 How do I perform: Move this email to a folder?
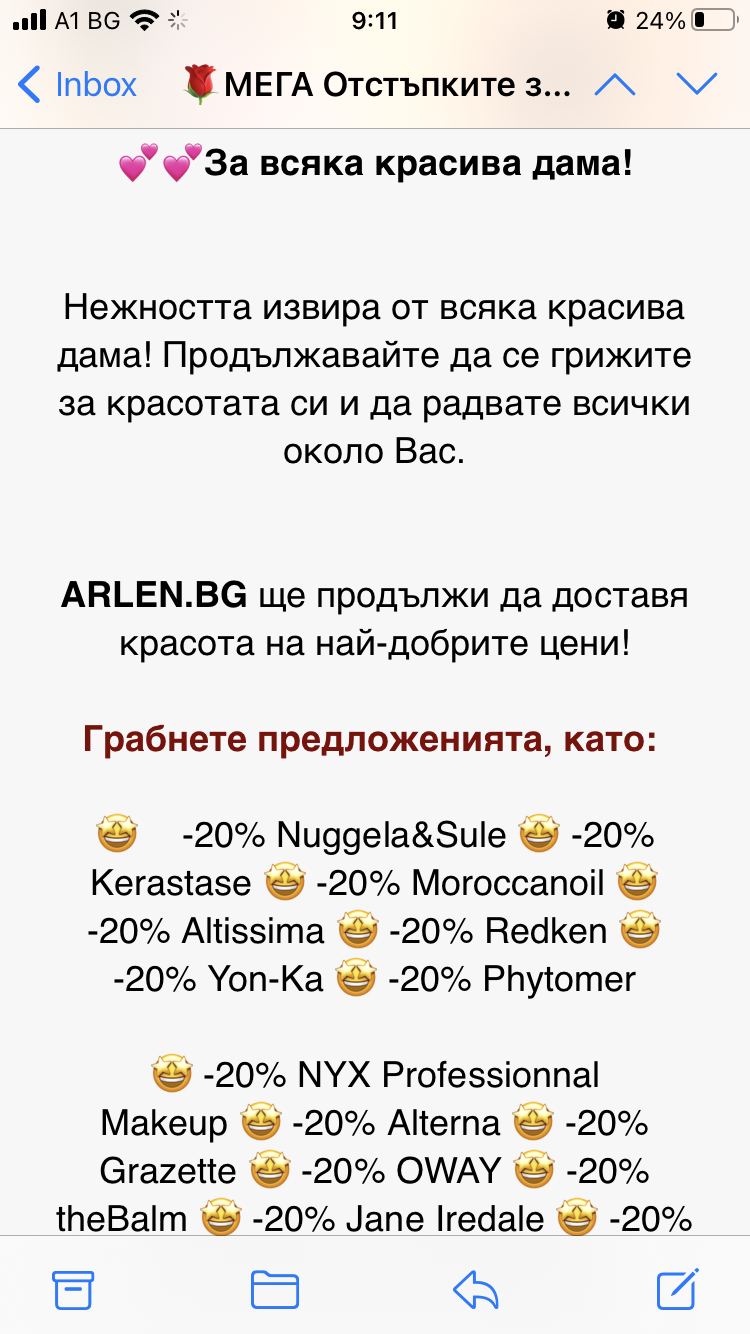pos(275,1290)
